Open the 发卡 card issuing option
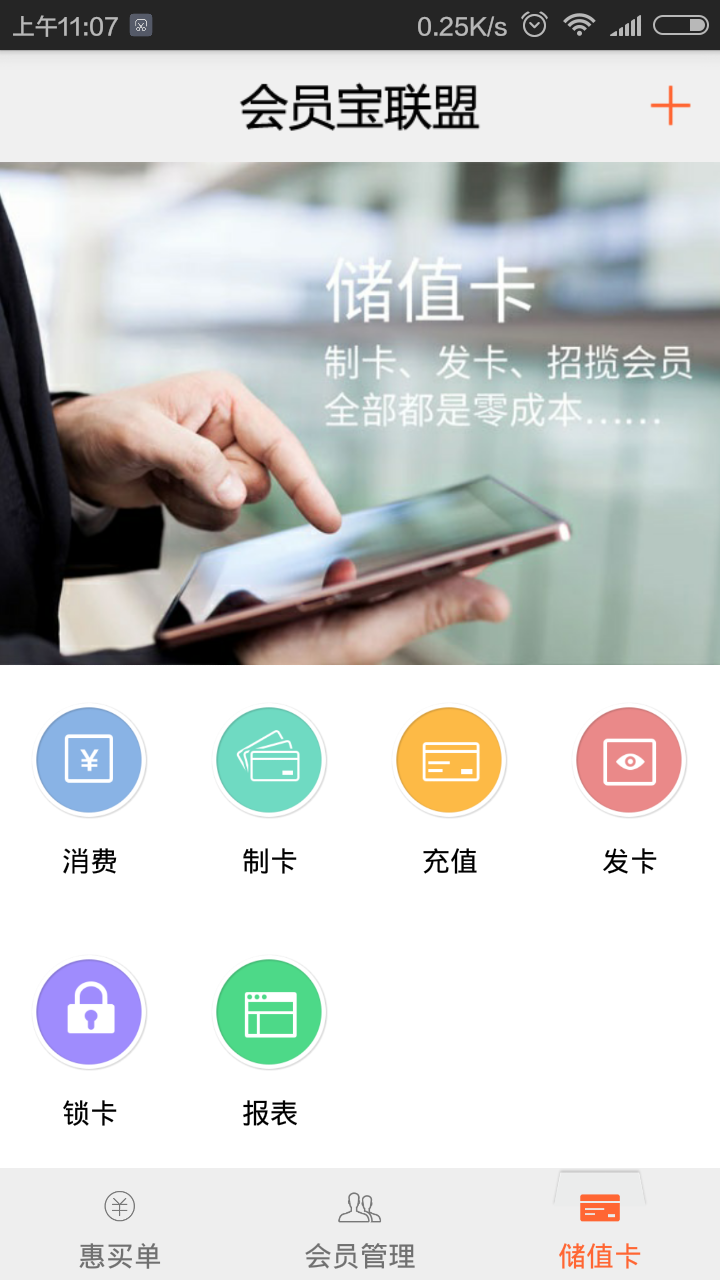 630,762
